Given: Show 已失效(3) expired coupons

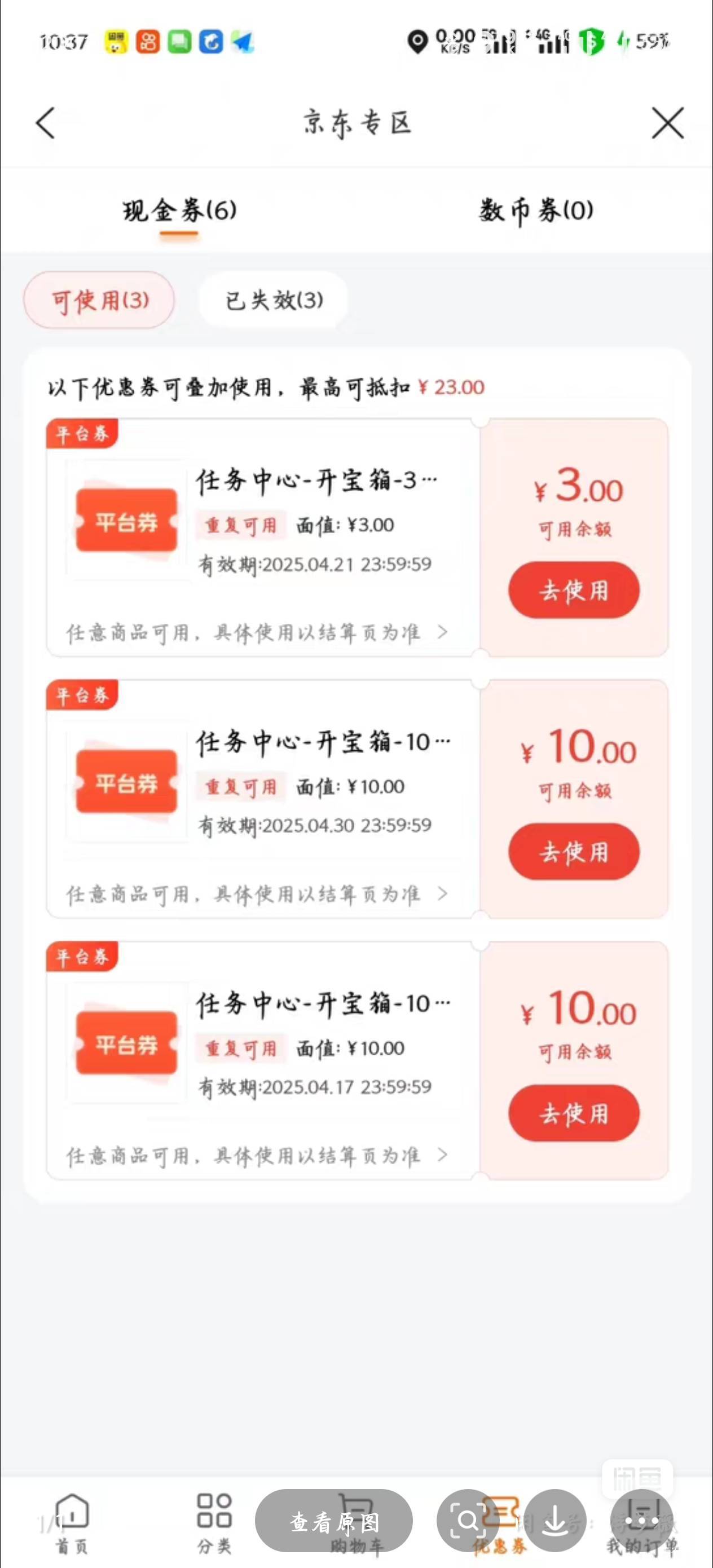Looking at the screenshot, I should (274, 300).
